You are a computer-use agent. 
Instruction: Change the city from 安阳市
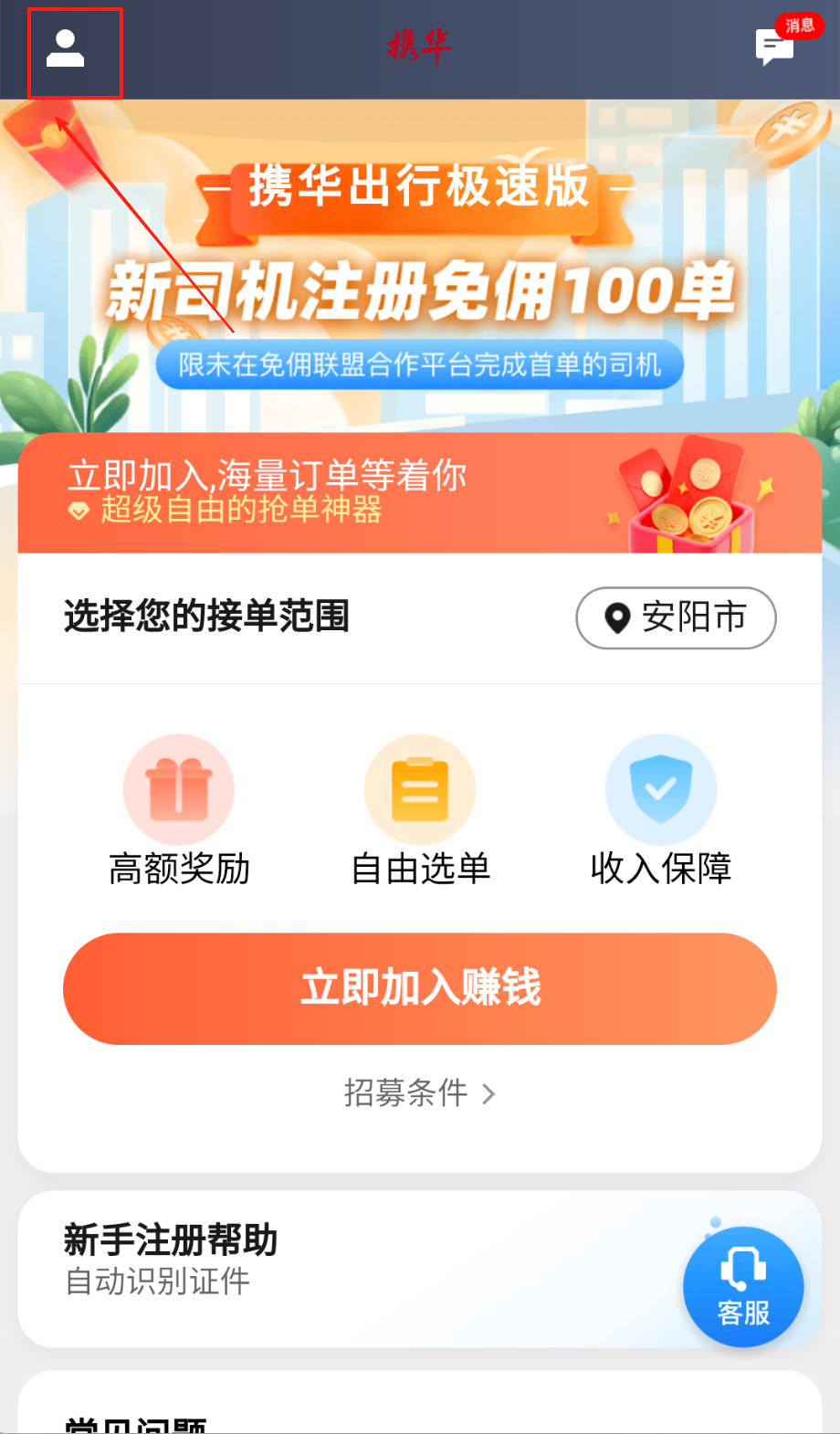(676, 617)
